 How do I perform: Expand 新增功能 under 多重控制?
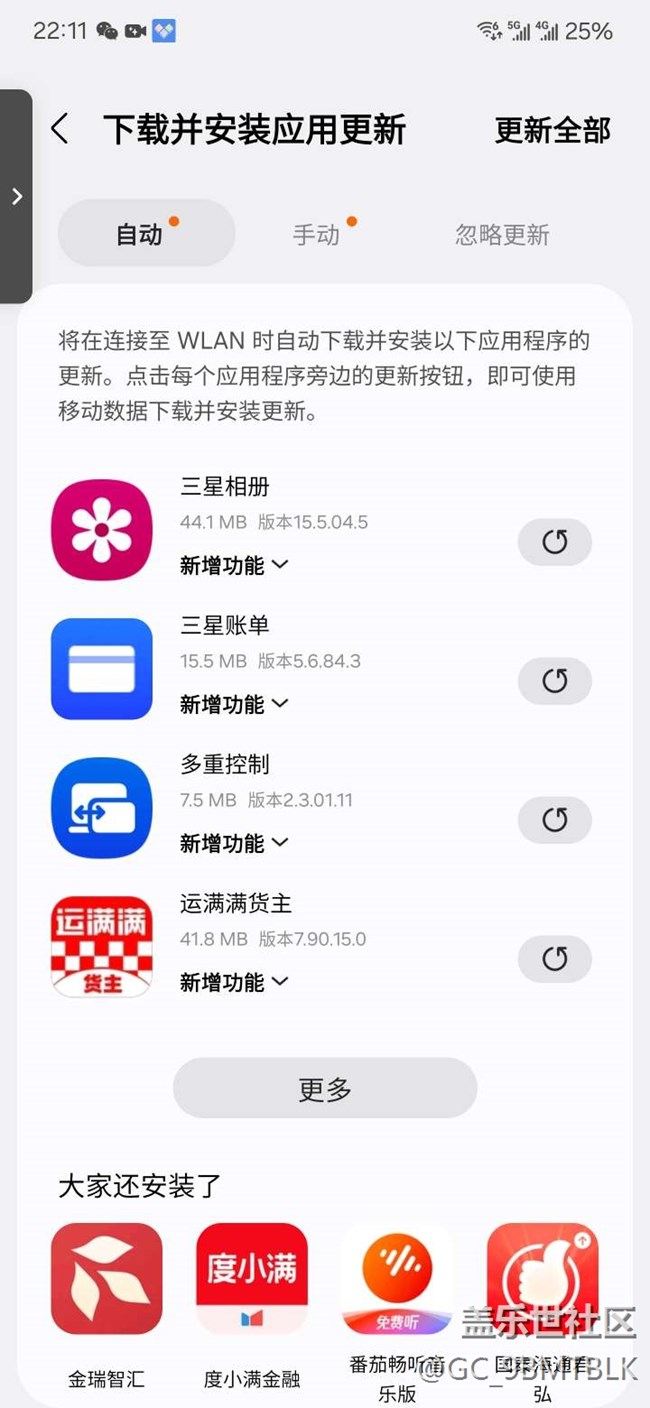click(x=234, y=843)
